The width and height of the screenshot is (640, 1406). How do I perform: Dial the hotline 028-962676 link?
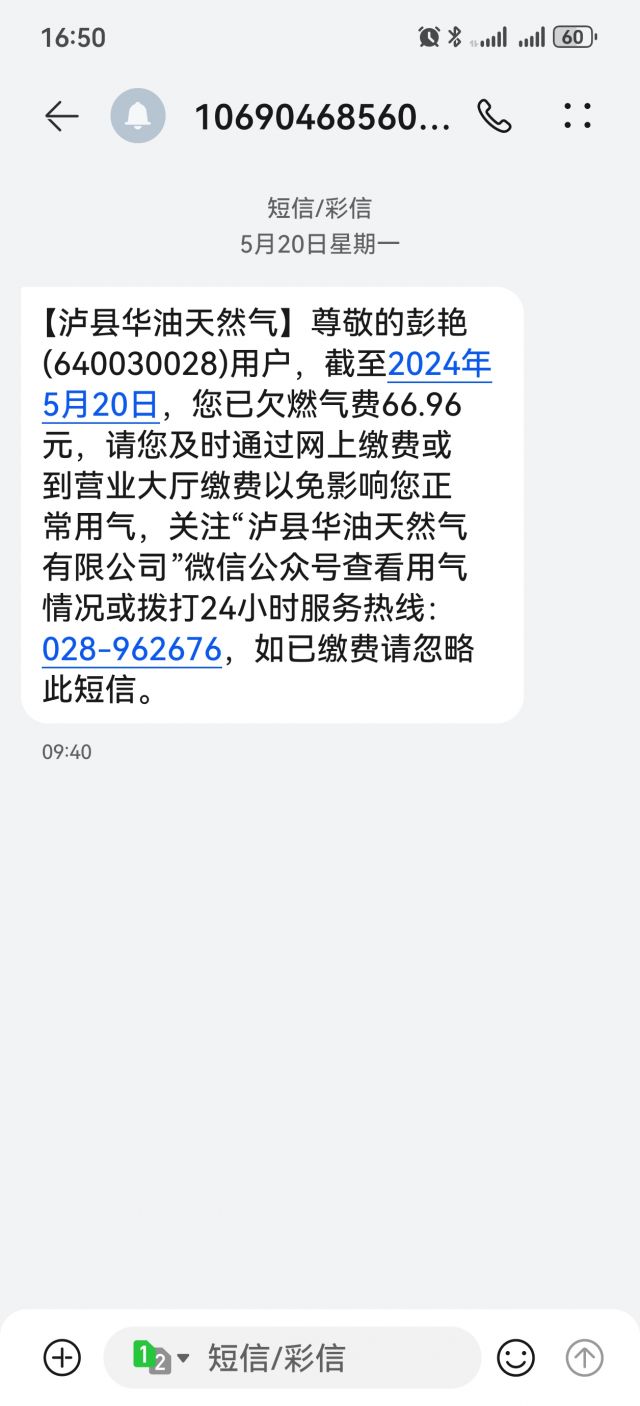[131, 649]
